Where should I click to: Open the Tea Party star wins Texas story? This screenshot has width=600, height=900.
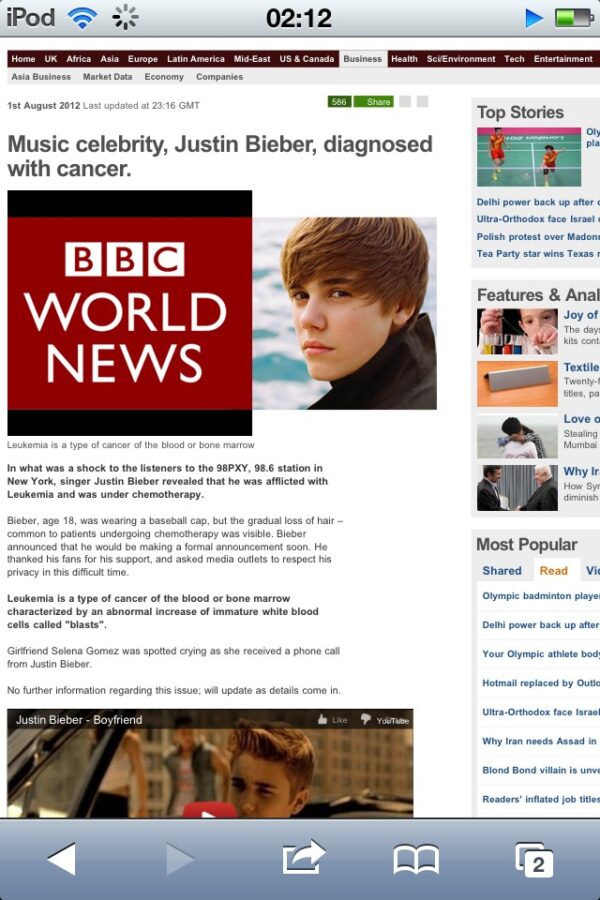[x=537, y=254]
